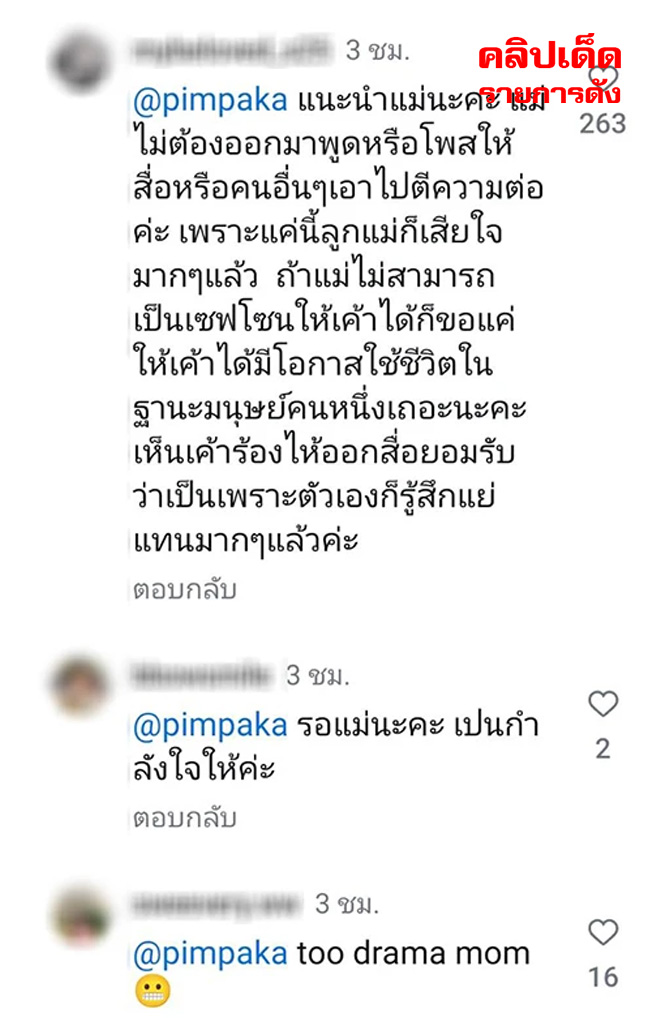648x1018 pixels.
Task: Tap ตอบกลับ under the long 'แนะนำแม่นะคะ' comment
Action: [185, 590]
